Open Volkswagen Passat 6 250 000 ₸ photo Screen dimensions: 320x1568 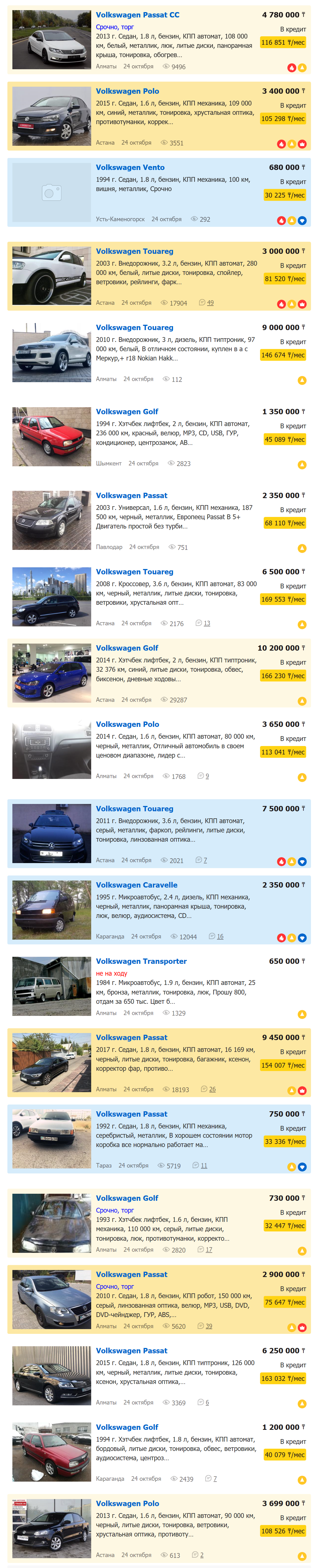point(52,1375)
